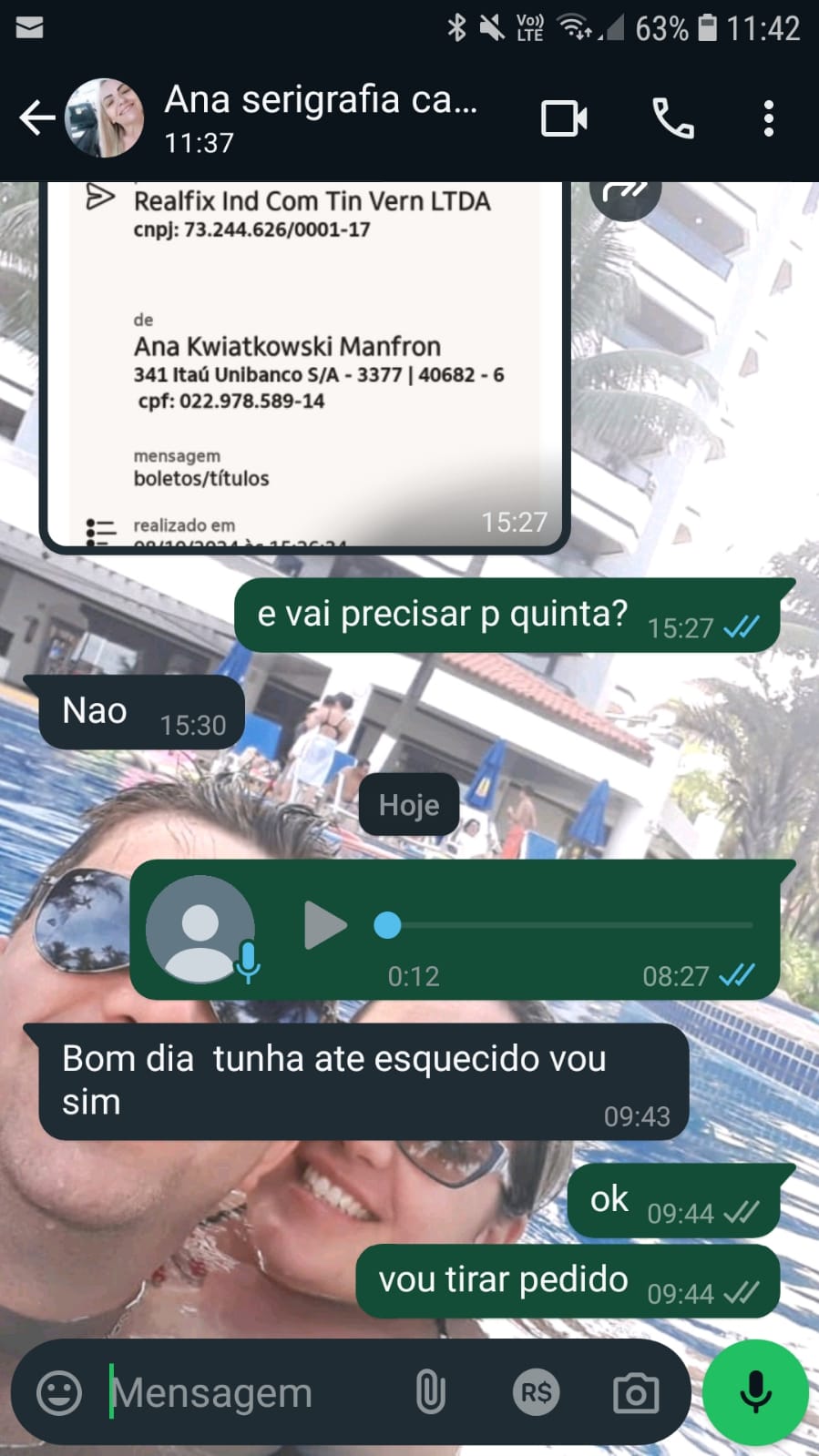Open Ana serigrafia contact profile
The image size is (819, 1456).
pyautogui.click(x=319, y=118)
